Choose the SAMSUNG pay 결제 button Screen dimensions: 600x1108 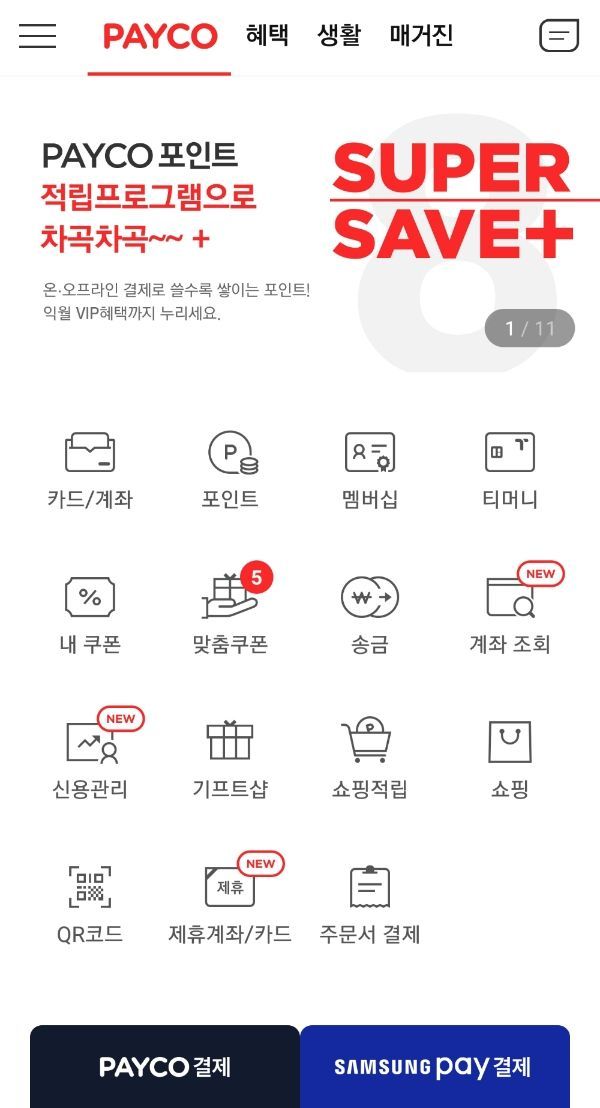coord(435,1066)
